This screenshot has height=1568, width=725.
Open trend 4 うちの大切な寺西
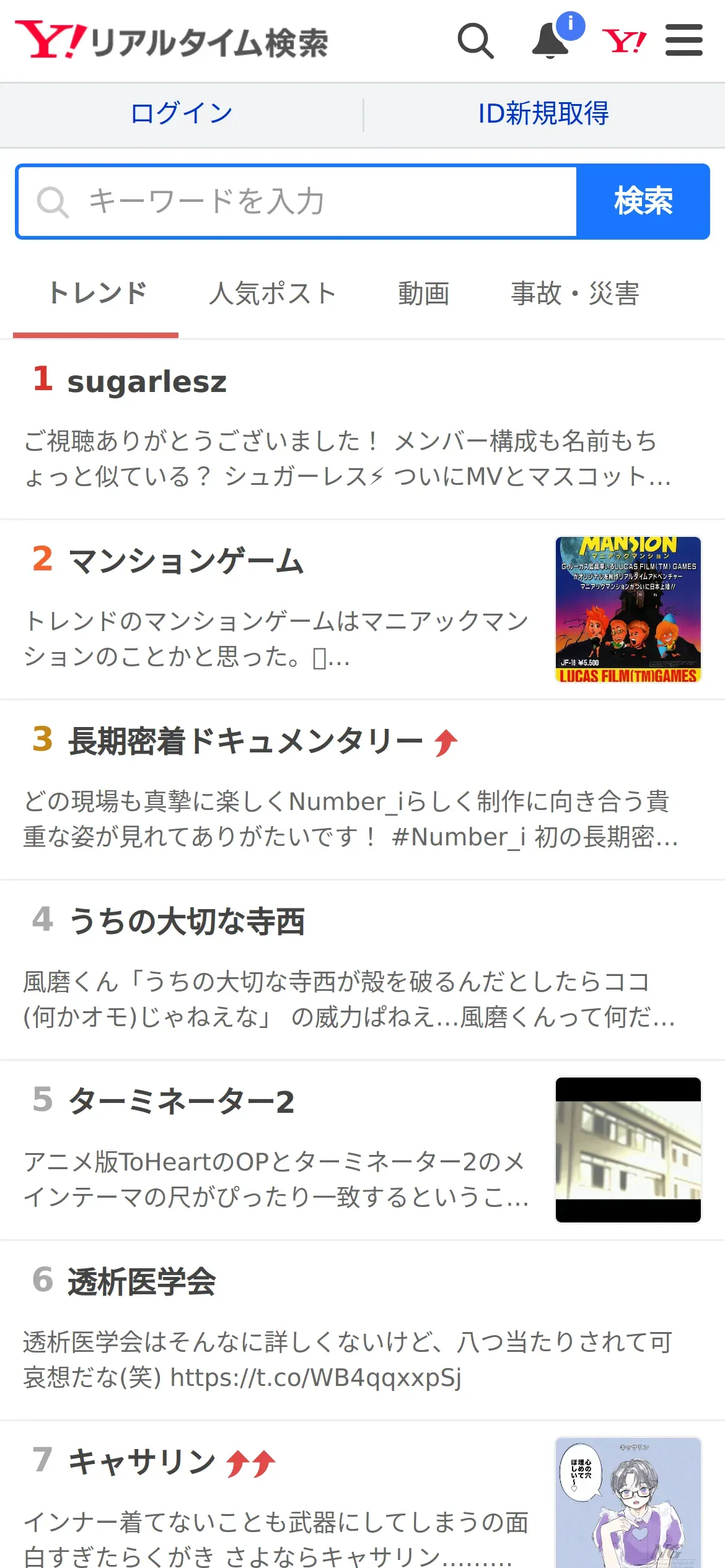(x=186, y=921)
